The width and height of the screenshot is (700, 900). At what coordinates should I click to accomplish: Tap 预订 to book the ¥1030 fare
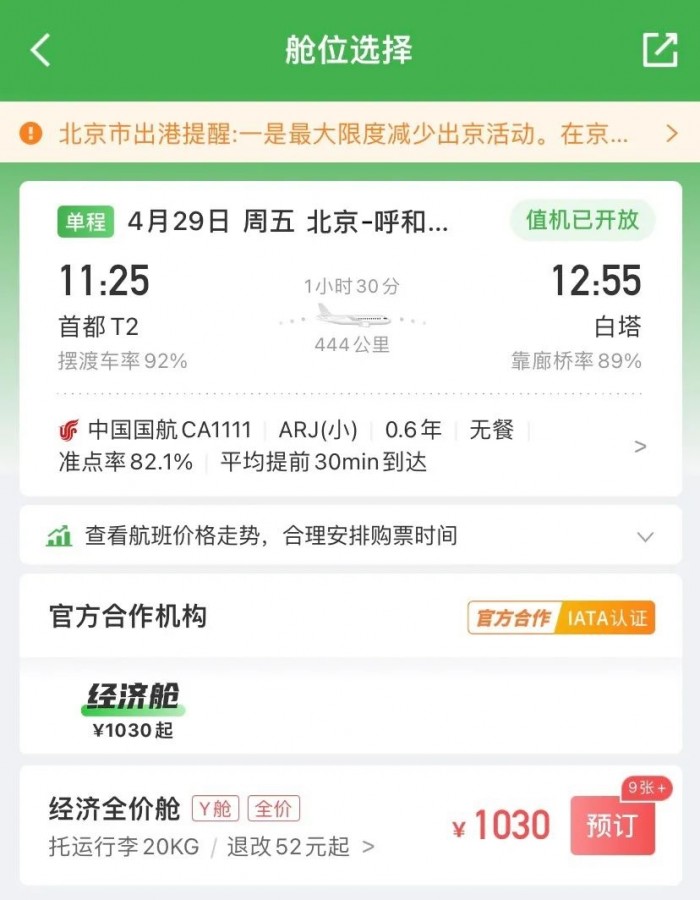coord(612,826)
